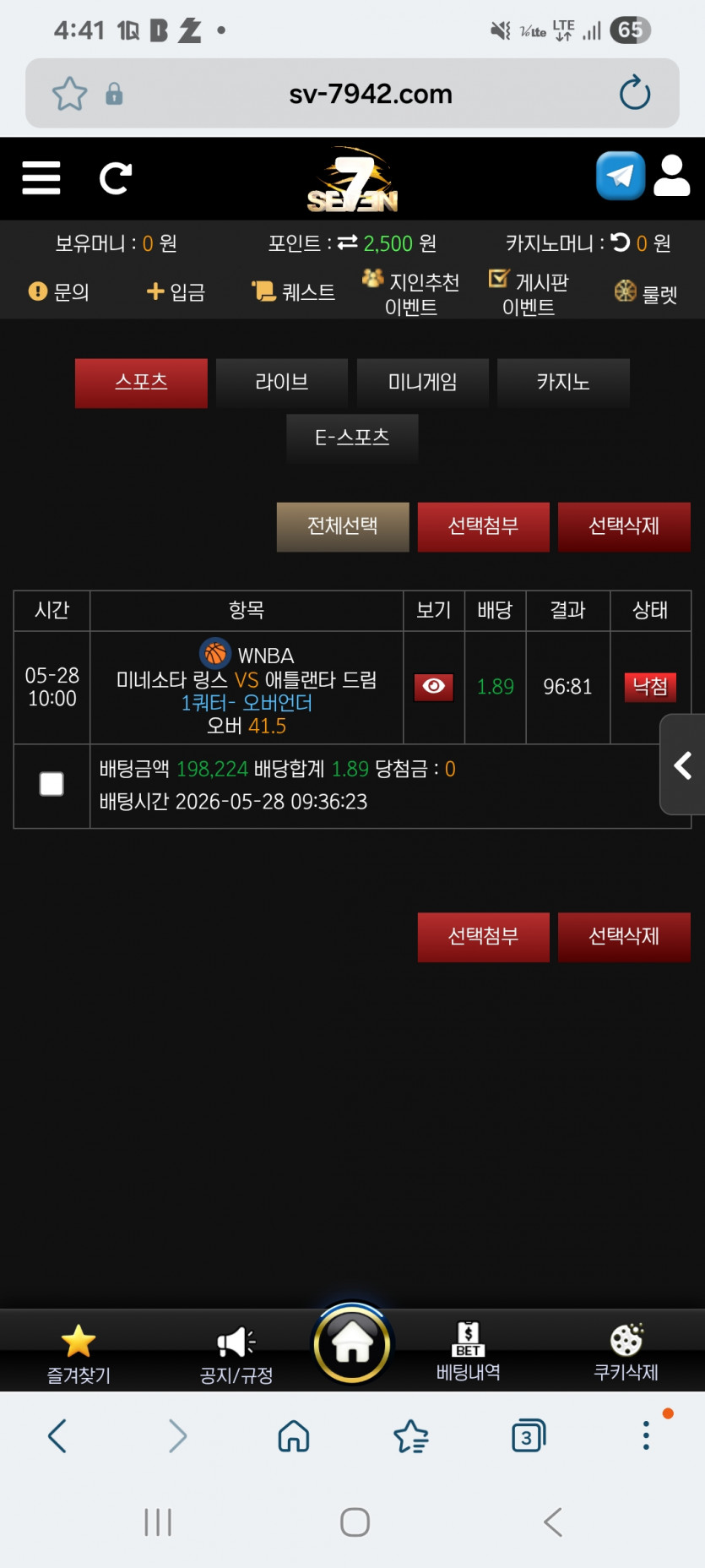The width and height of the screenshot is (705, 1568).
Task: Expand the side panel arrow
Action: pyautogui.click(x=683, y=765)
